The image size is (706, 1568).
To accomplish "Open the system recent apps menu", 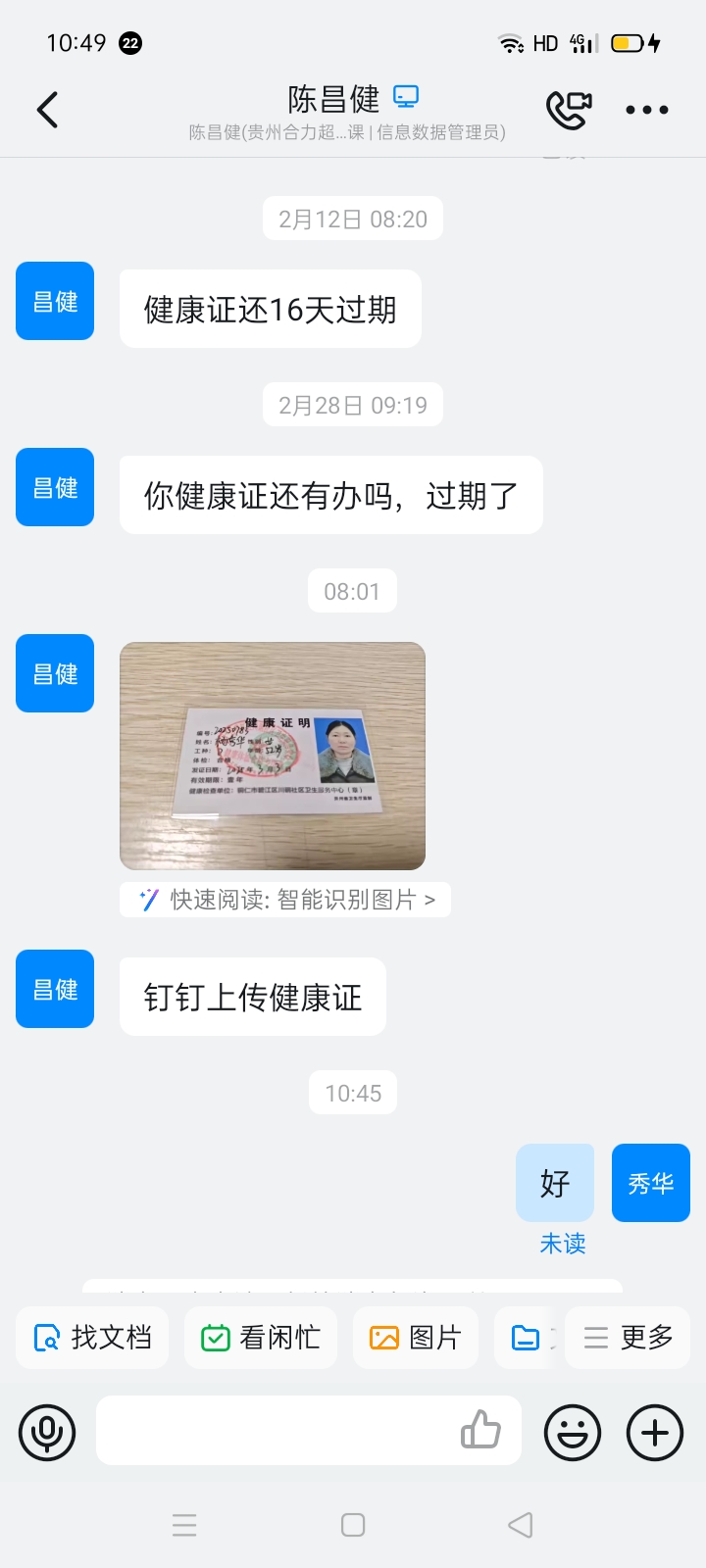I will [x=184, y=1525].
